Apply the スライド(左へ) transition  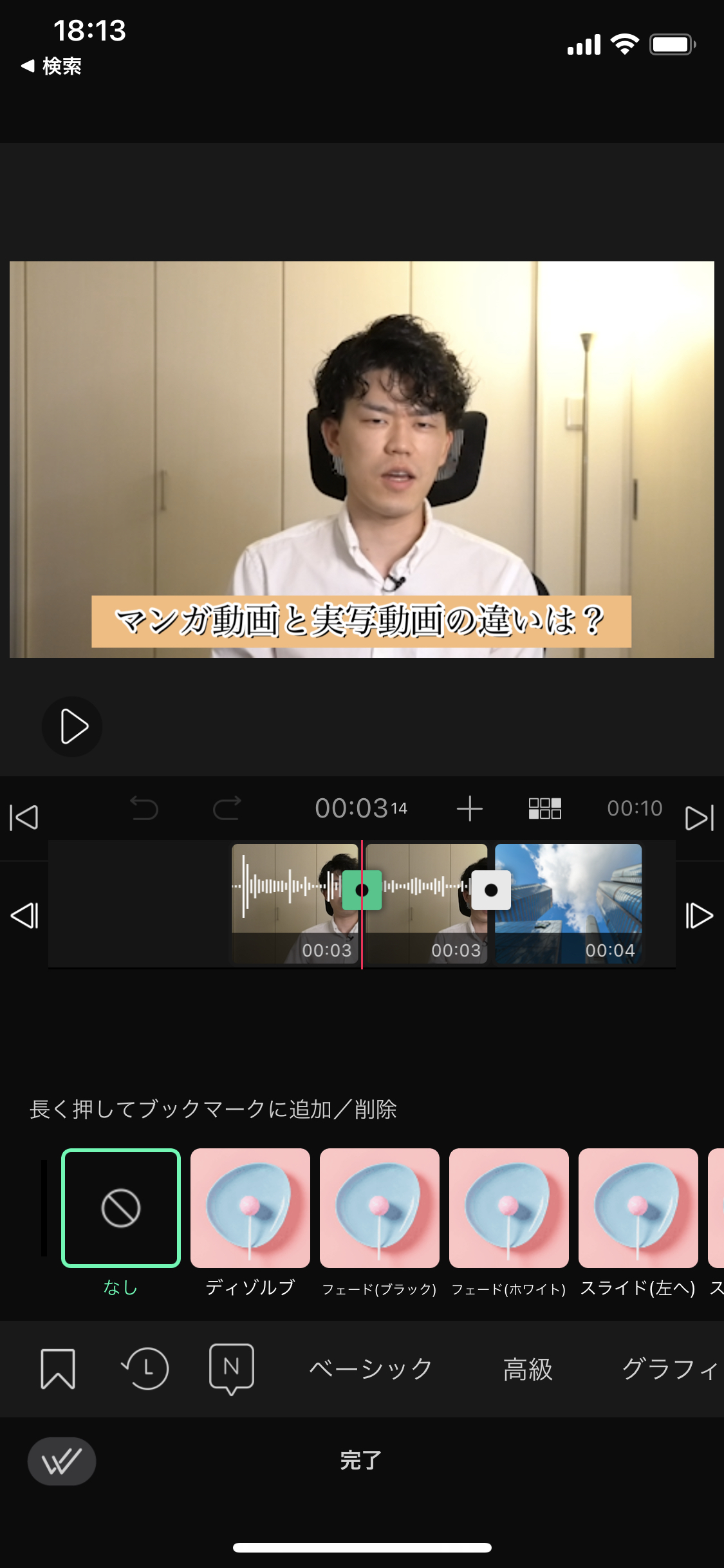point(638,1208)
